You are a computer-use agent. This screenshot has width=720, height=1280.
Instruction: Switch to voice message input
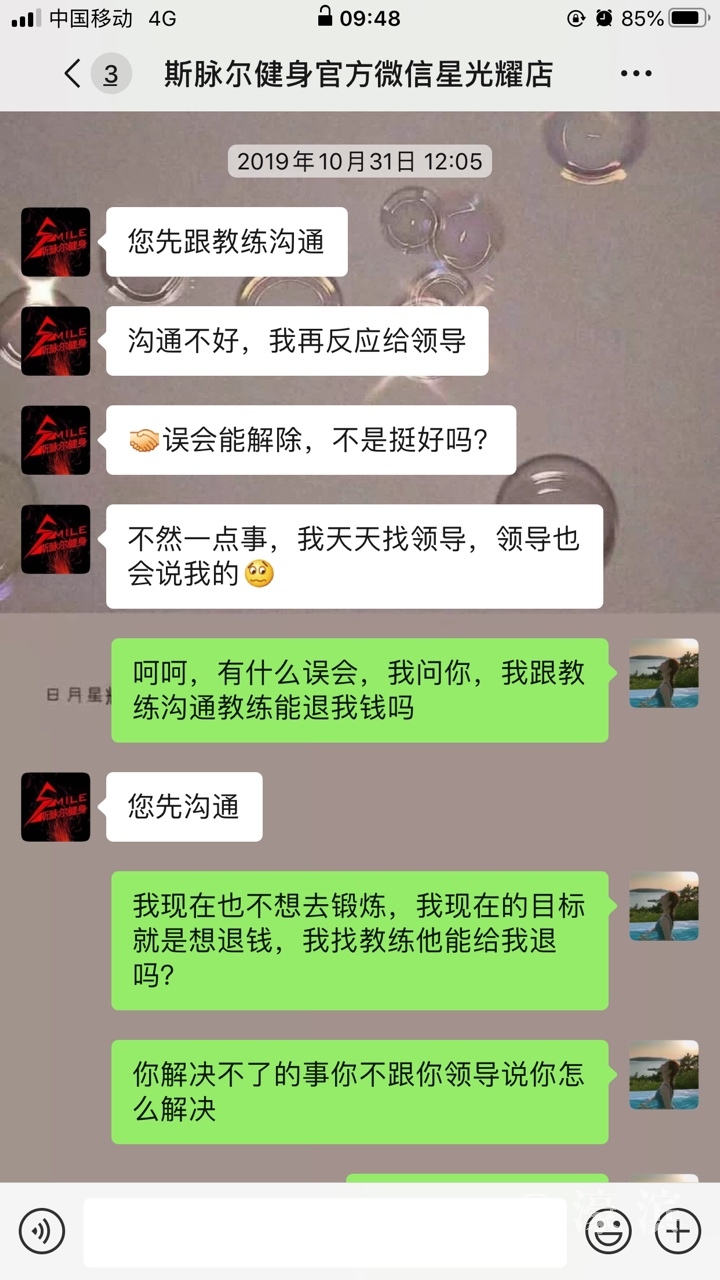coord(42,1231)
